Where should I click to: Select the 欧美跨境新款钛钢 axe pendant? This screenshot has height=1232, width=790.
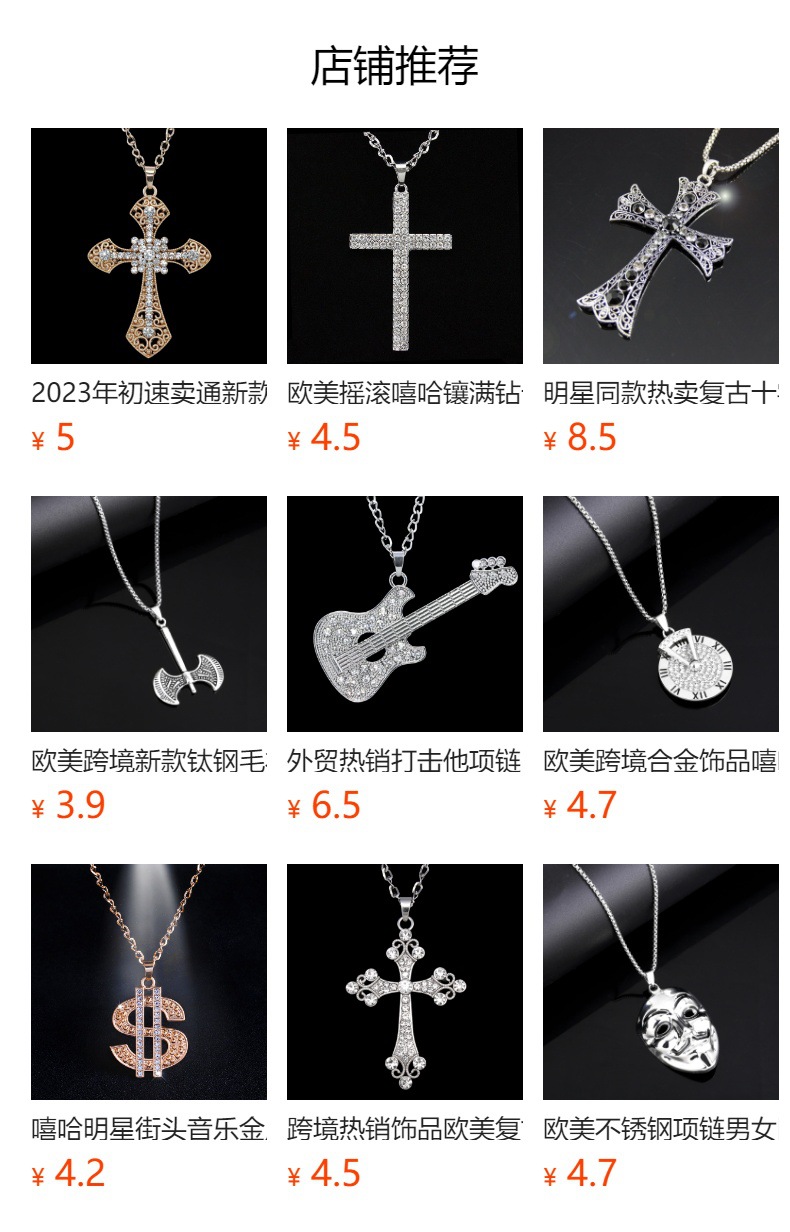[x=149, y=614]
